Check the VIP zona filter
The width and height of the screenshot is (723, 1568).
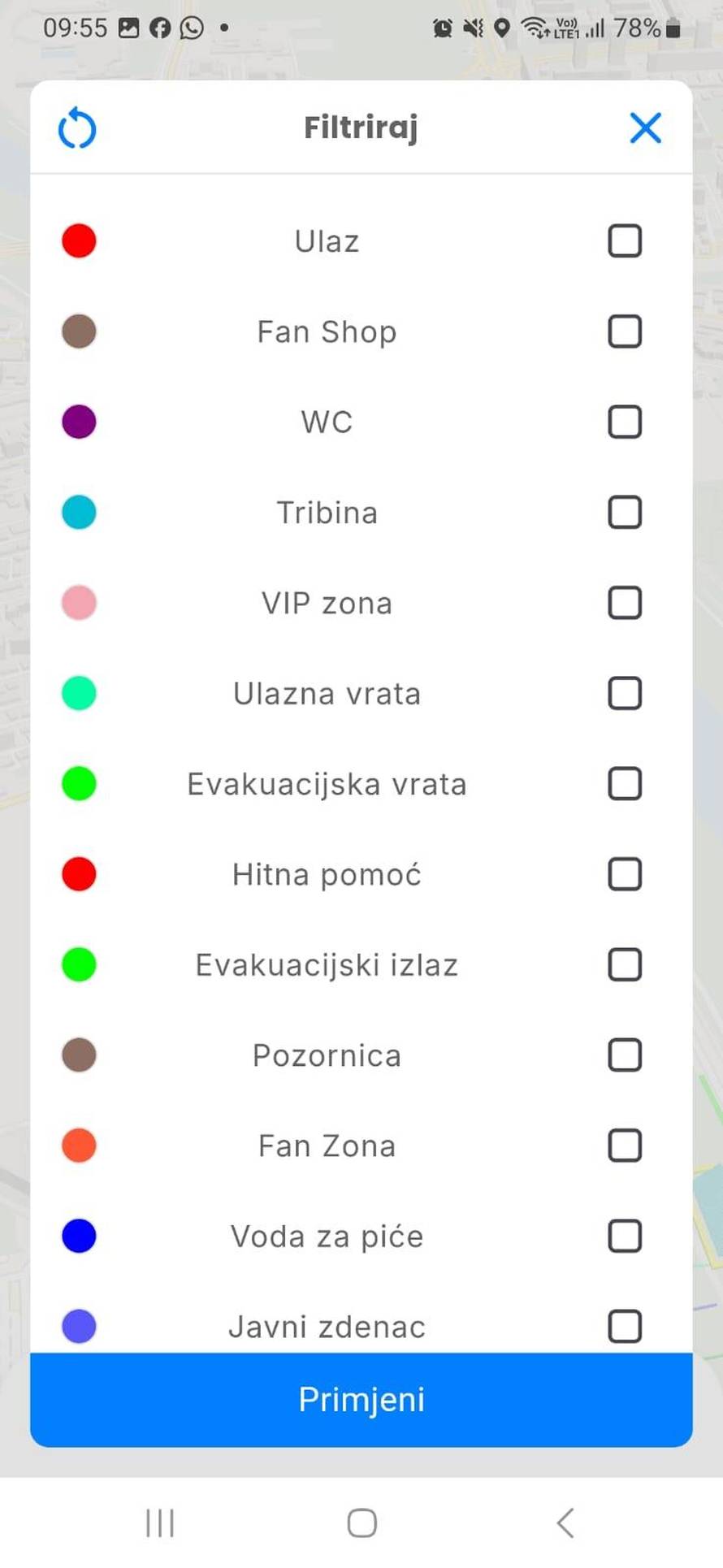(624, 603)
